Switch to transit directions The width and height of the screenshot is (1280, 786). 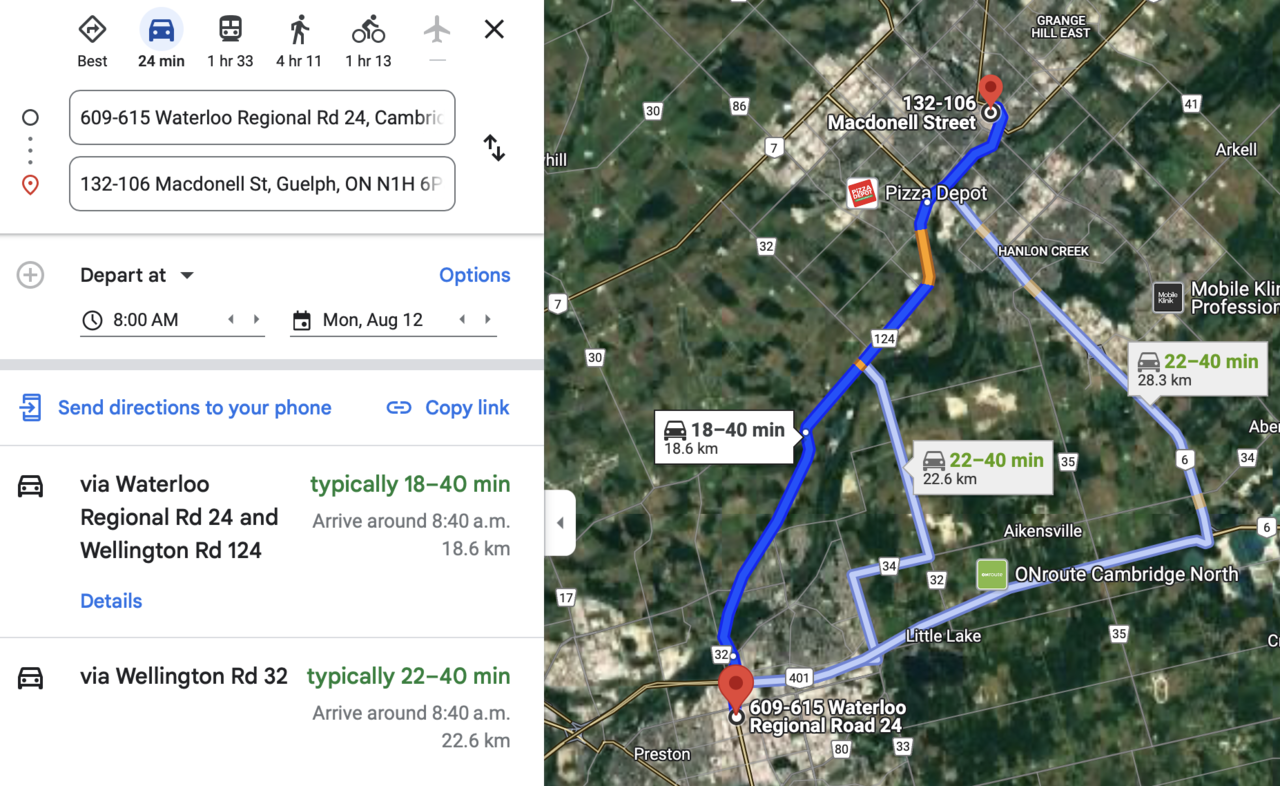point(230,40)
